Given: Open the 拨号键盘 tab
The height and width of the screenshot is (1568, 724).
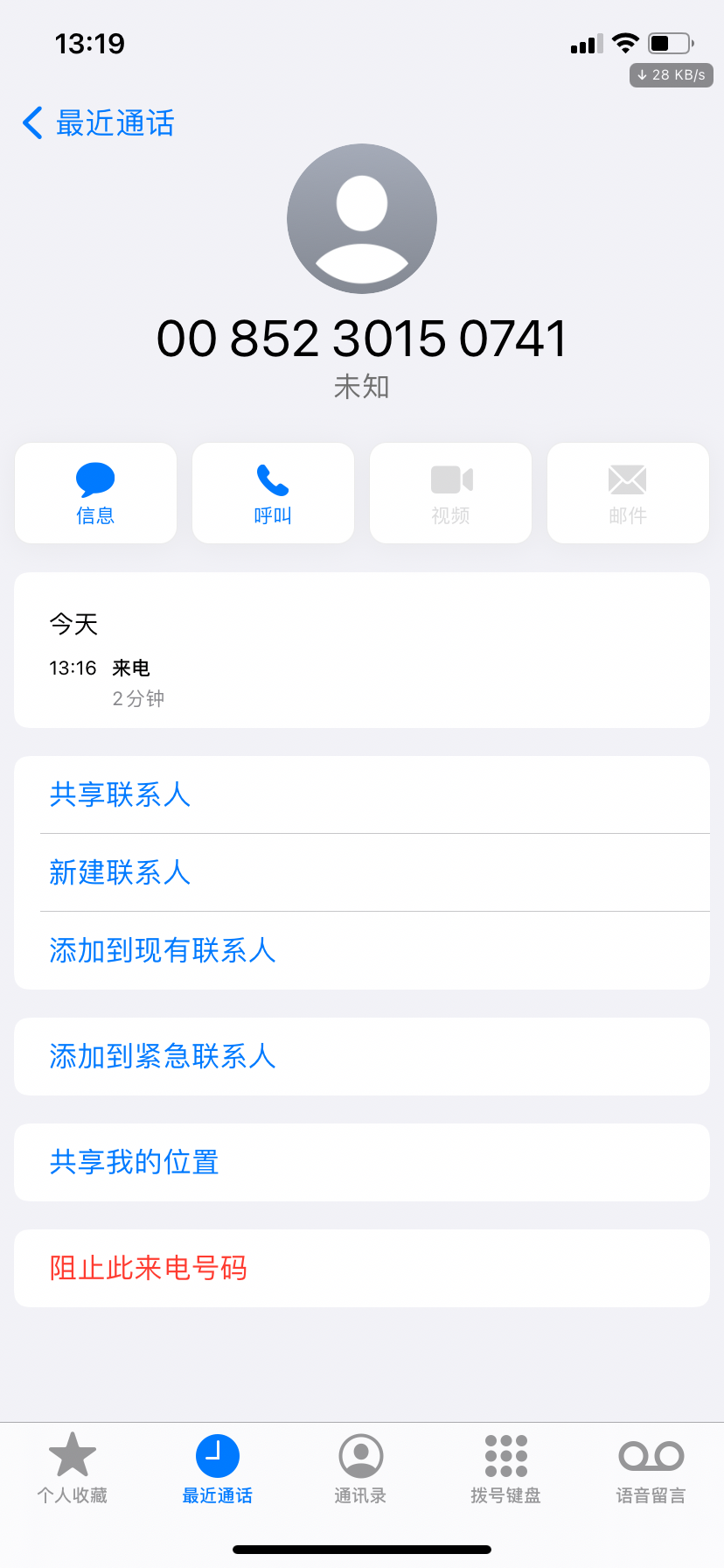Looking at the screenshot, I should pyautogui.click(x=505, y=1469).
